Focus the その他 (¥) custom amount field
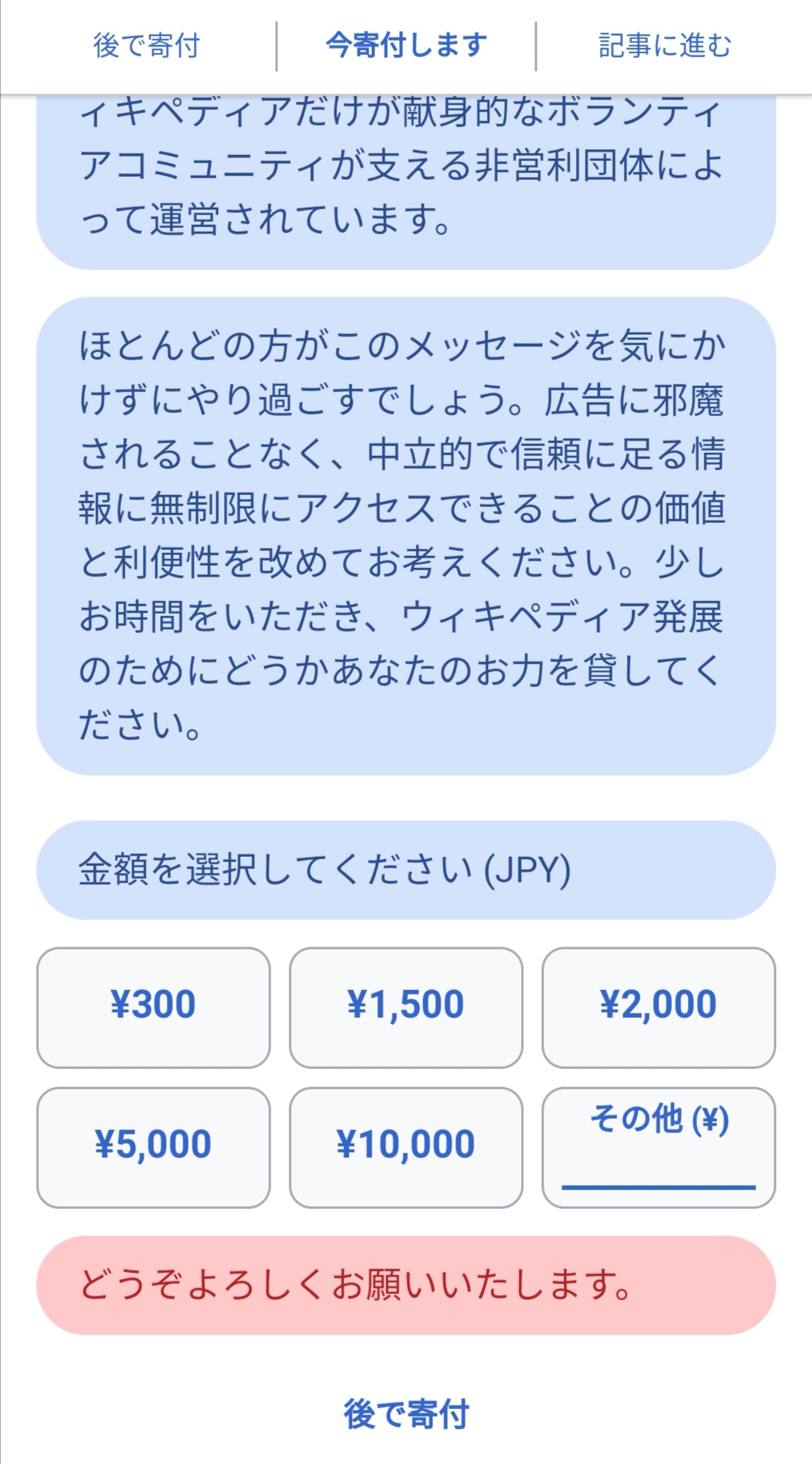Screen dimensions: 812x1464 tap(659, 1147)
